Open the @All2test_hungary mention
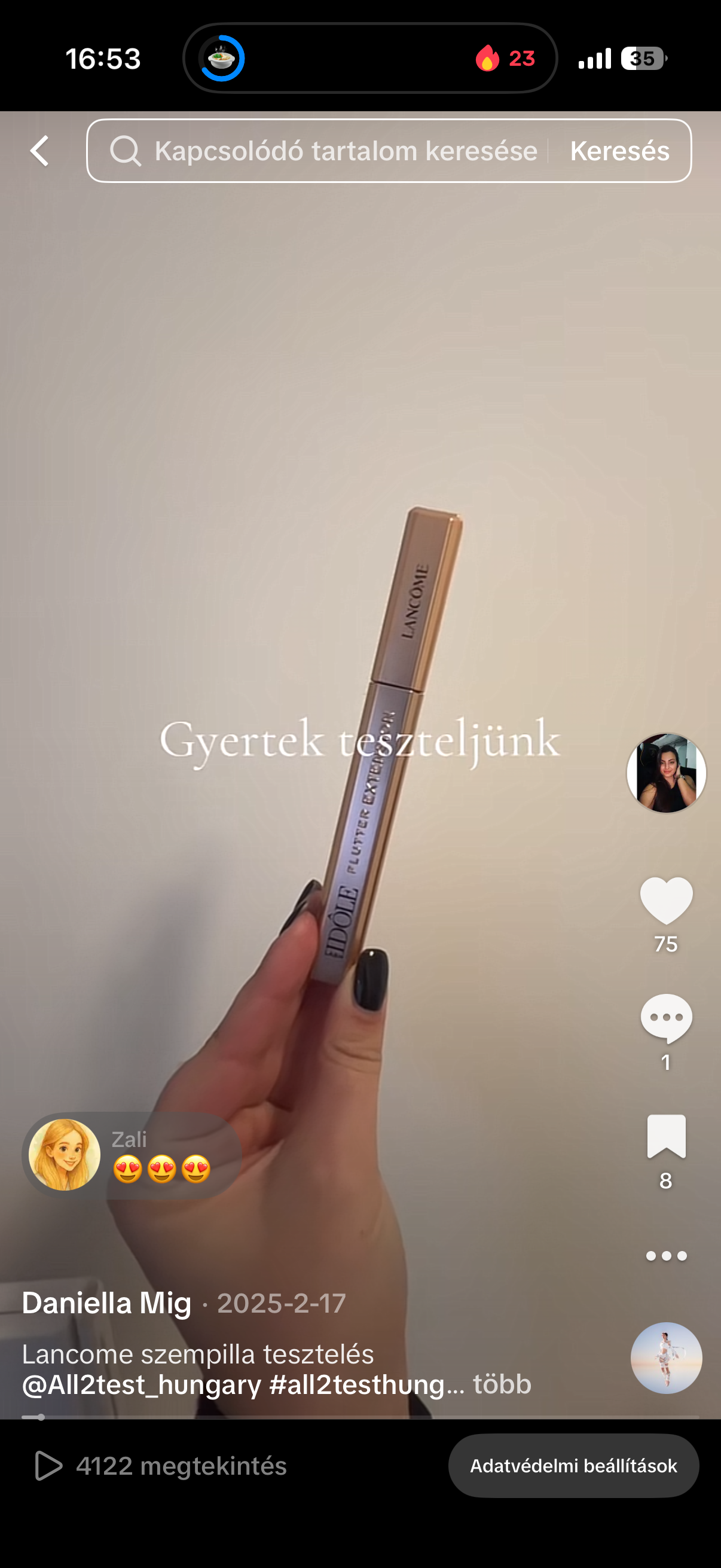721x1568 pixels. coord(141,1385)
